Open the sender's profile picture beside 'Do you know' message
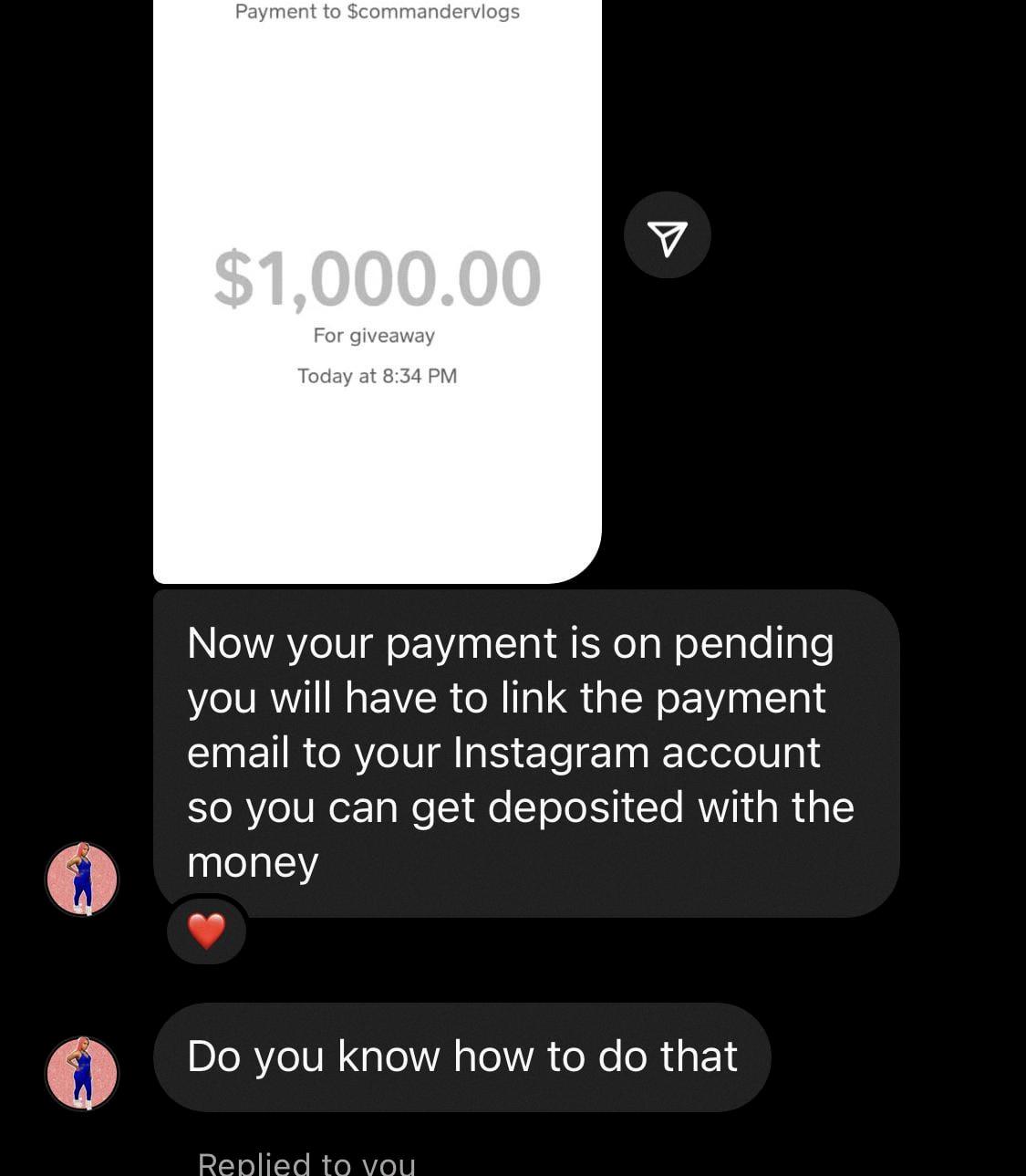The width and height of the screenshot is (1026, 1176). (x=82, y=1073)
